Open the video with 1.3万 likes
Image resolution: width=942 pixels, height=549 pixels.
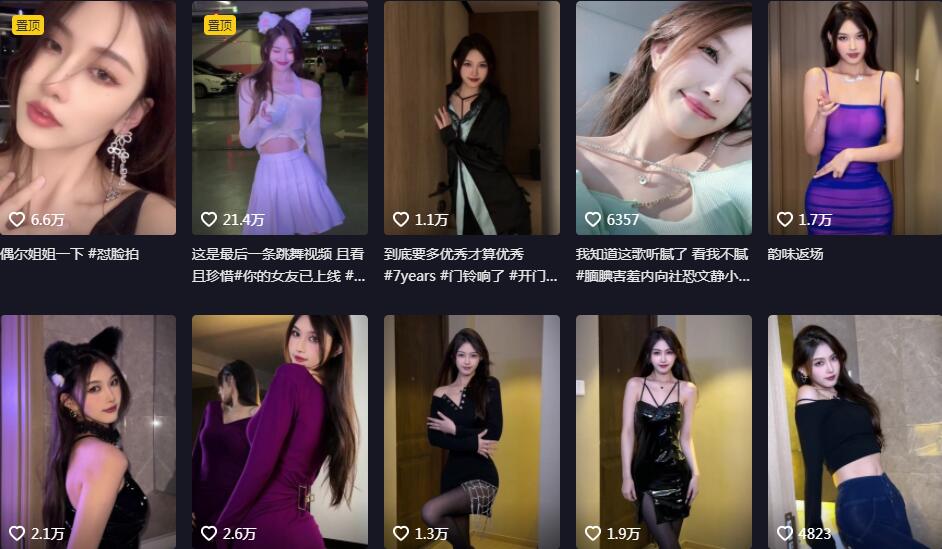(471, 430)
